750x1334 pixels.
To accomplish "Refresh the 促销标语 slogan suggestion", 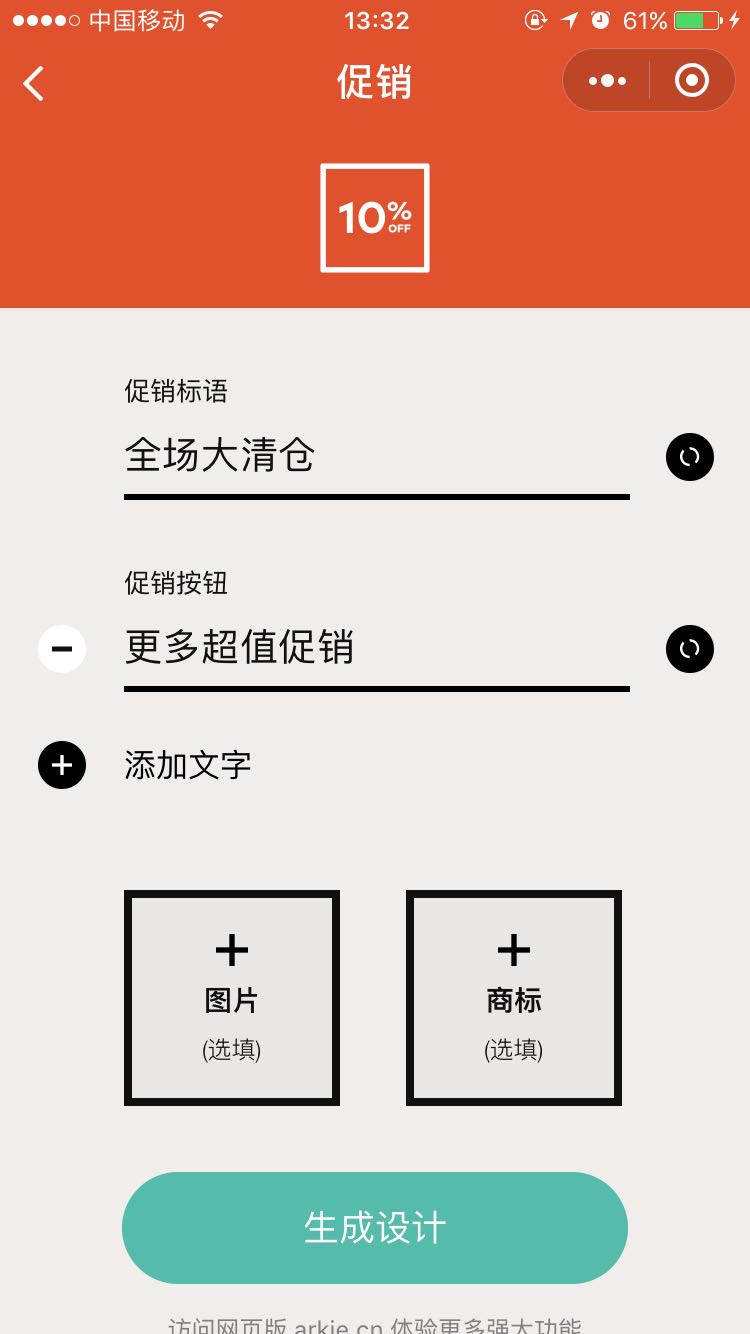I will click(690, 457).
